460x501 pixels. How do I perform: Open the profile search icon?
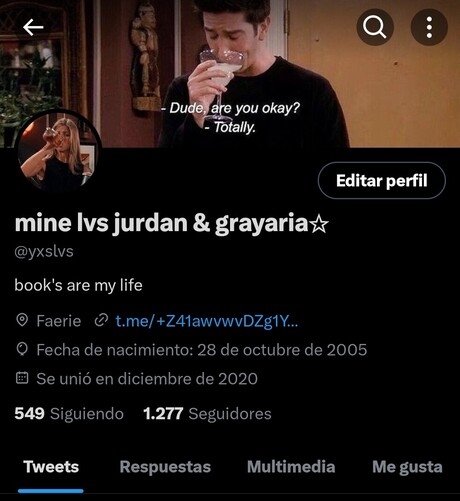[375, 27]
